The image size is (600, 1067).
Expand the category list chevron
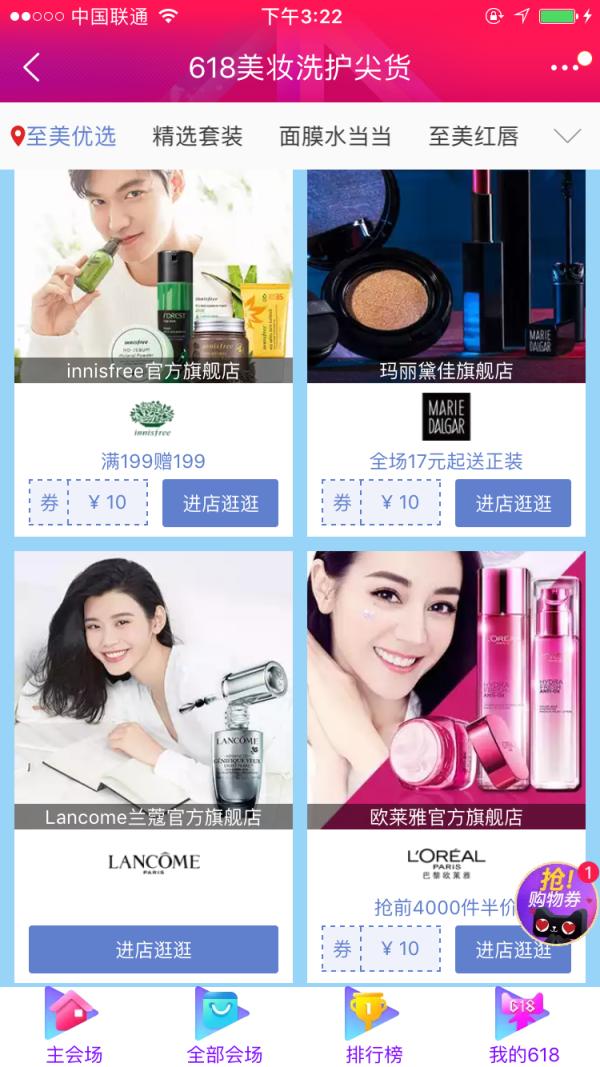(x=567, y=137)
